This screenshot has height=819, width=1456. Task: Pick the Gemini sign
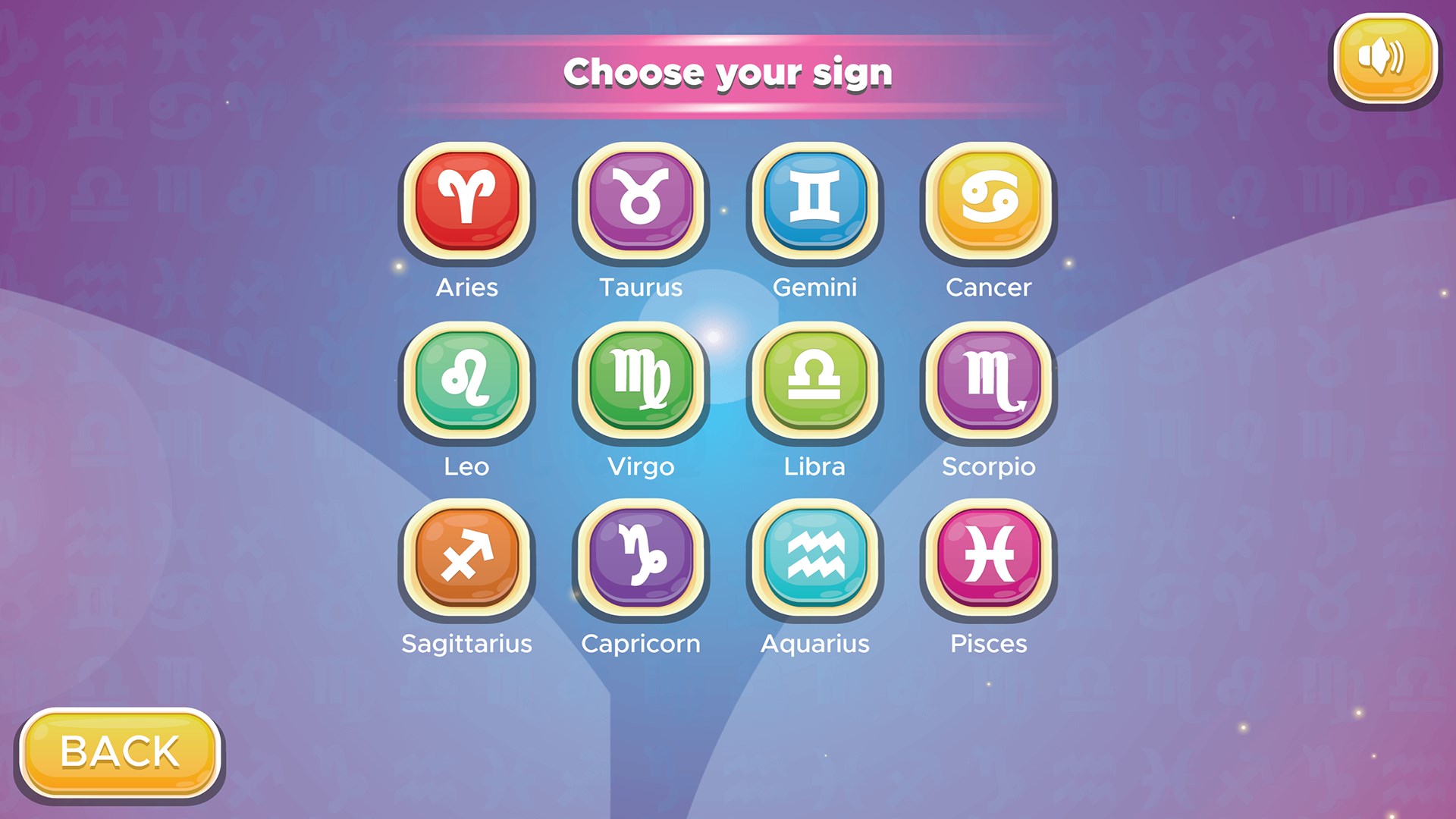814,201
